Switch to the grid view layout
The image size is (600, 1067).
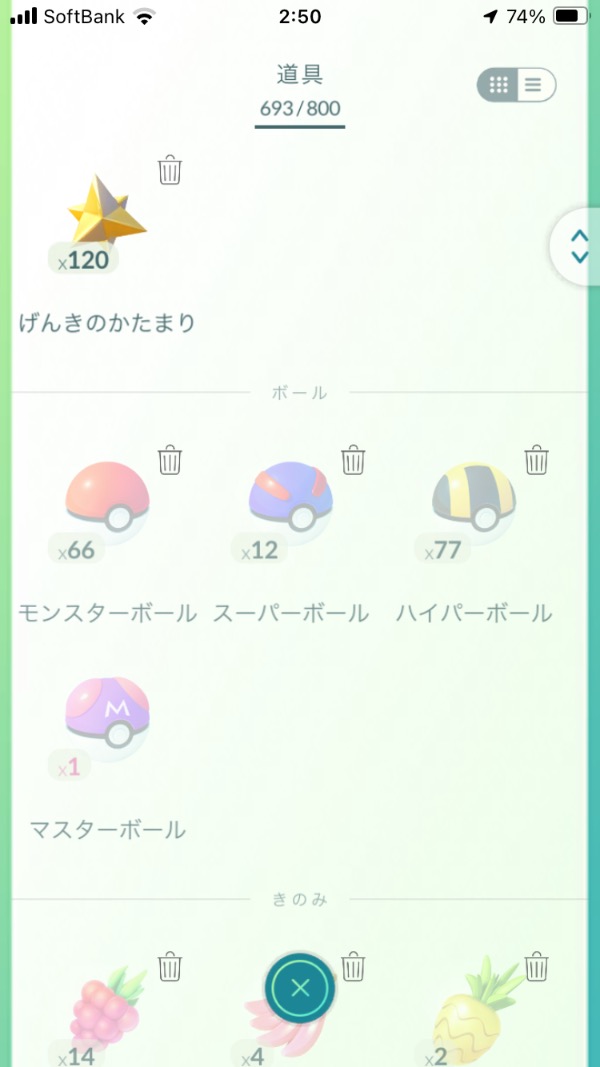498,86
